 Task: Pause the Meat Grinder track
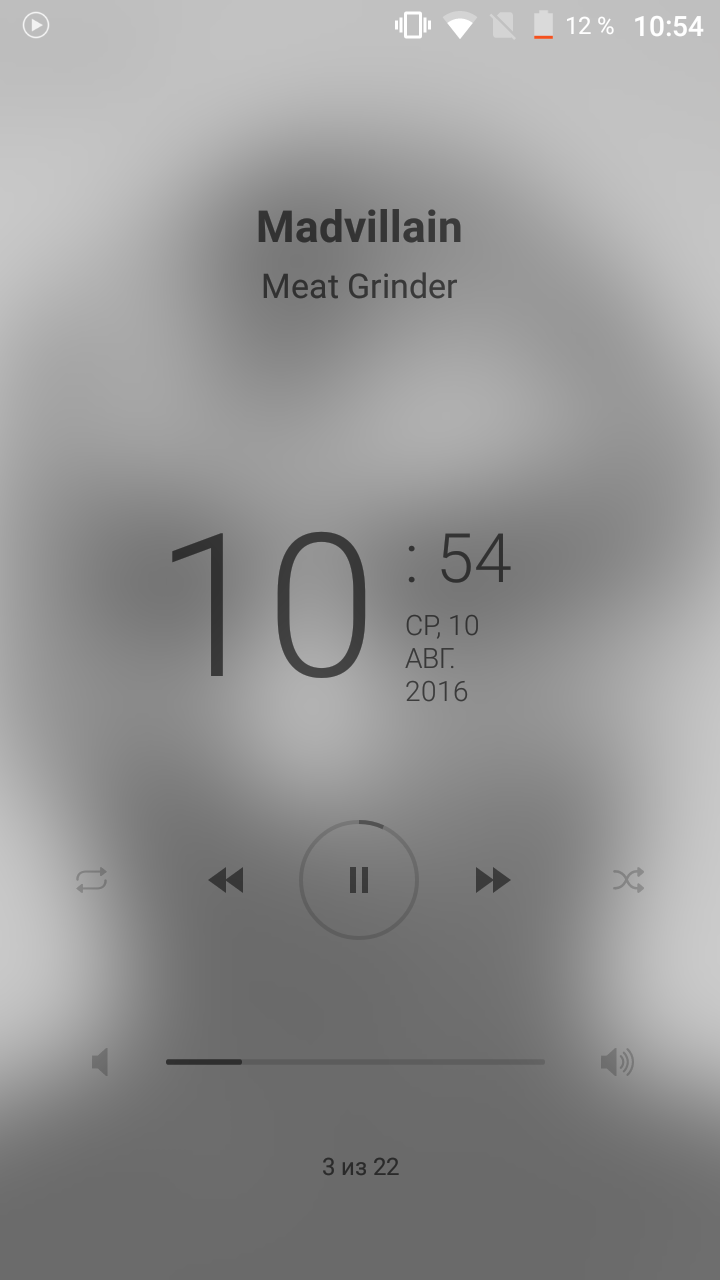[x=359, y=880]
